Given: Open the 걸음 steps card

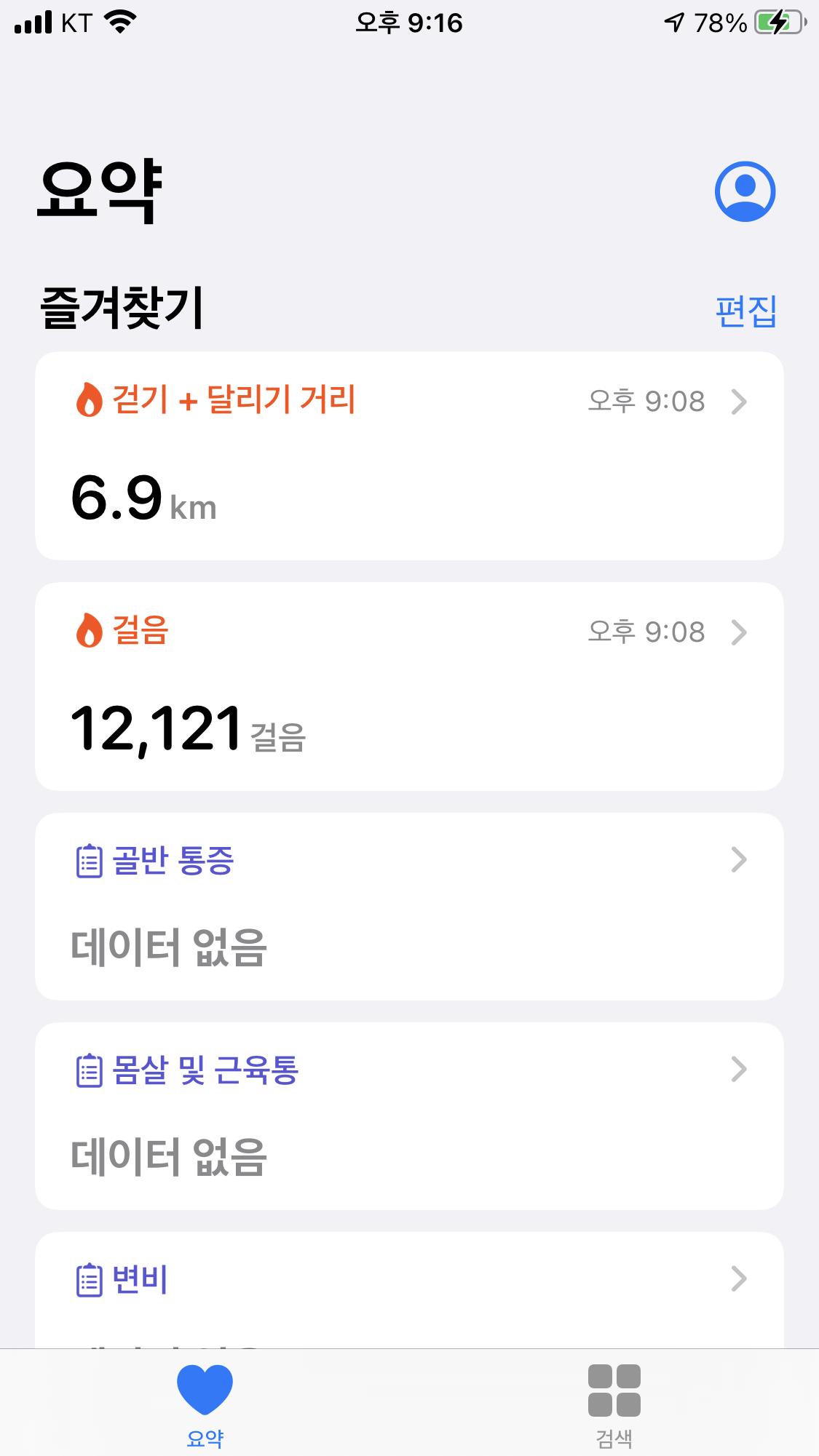Looking at the screenshot, I should (x=409, y=686).
